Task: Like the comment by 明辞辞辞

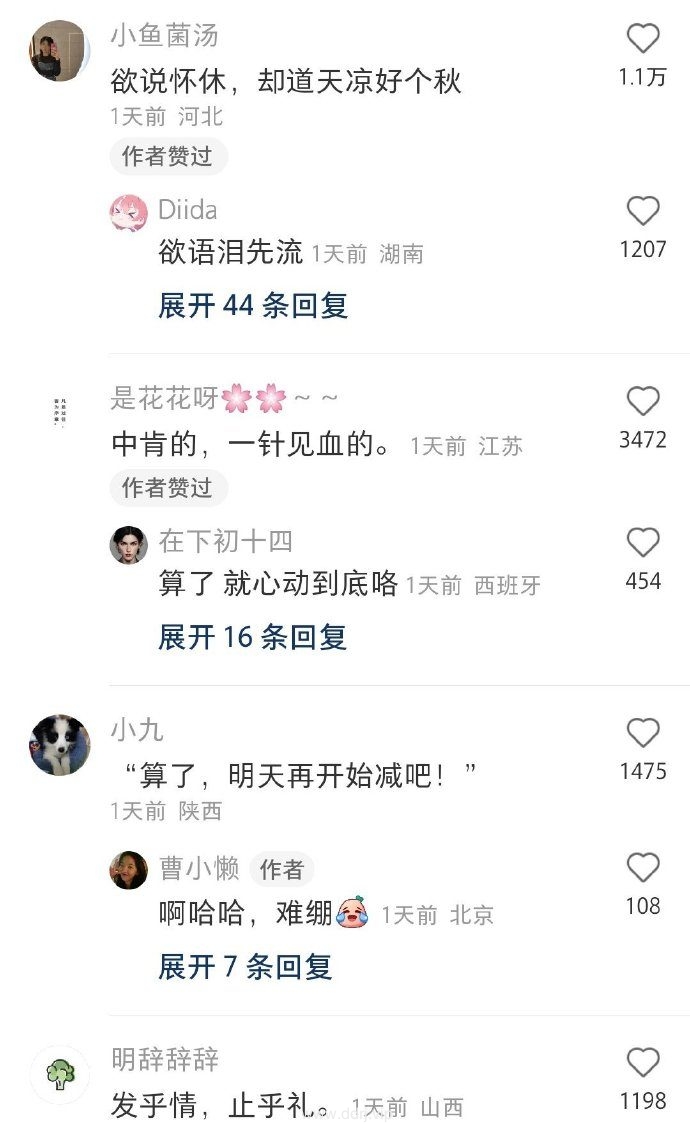Action: click(x=643, y=1063)
